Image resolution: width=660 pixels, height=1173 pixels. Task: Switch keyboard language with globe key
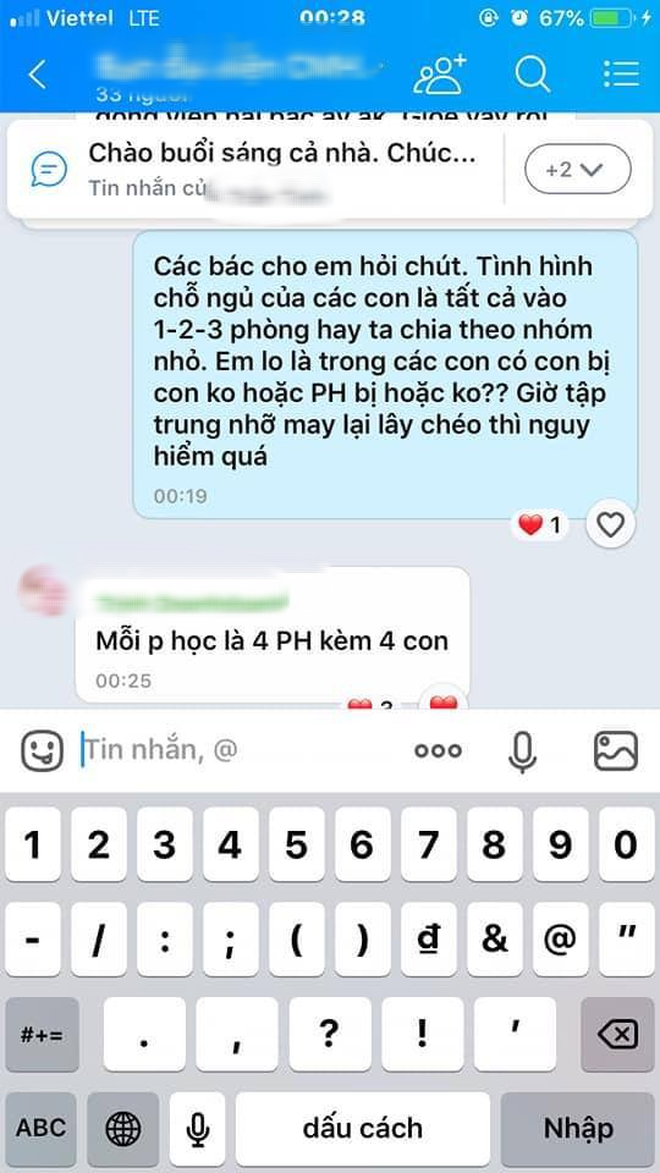click(123, 1128)
